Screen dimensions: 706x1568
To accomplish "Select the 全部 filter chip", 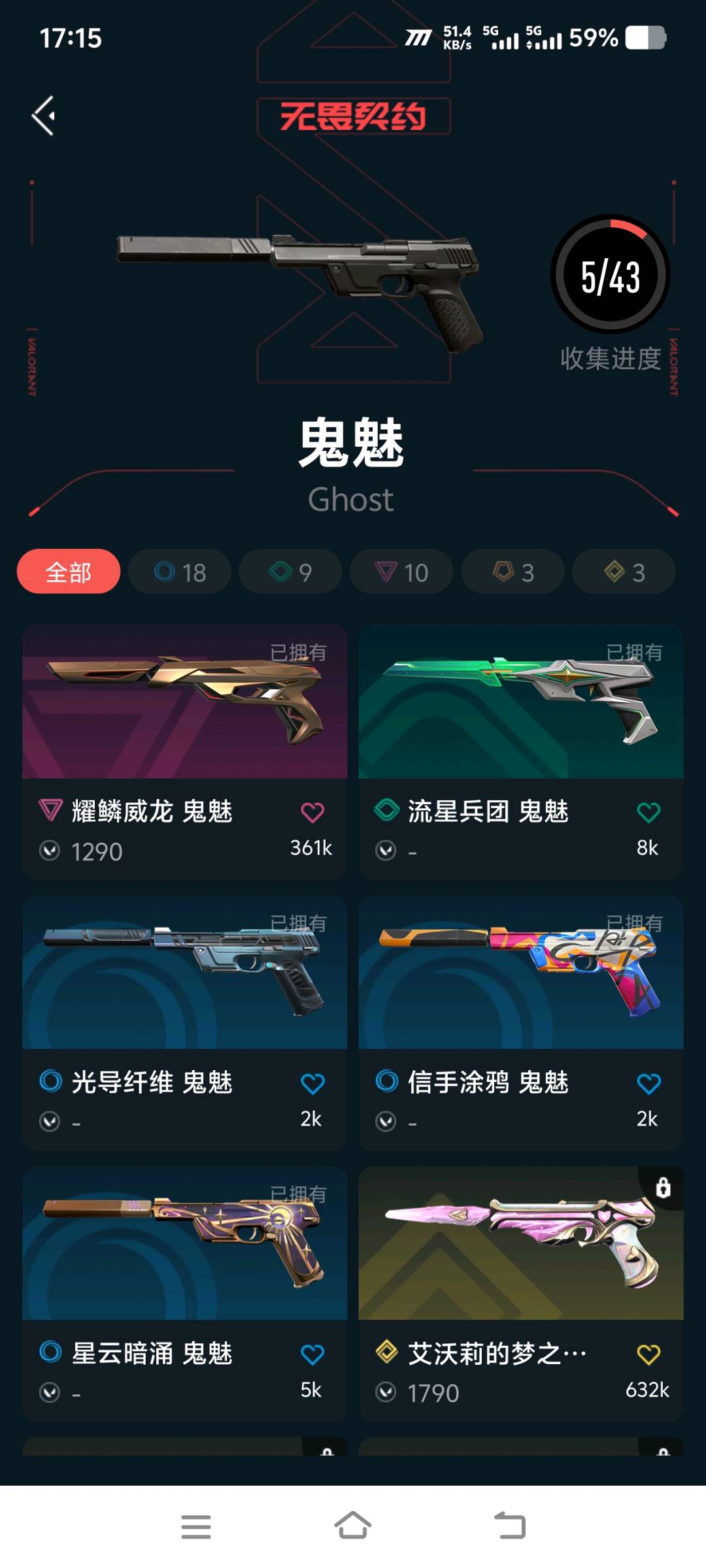I will pos(69,572).
